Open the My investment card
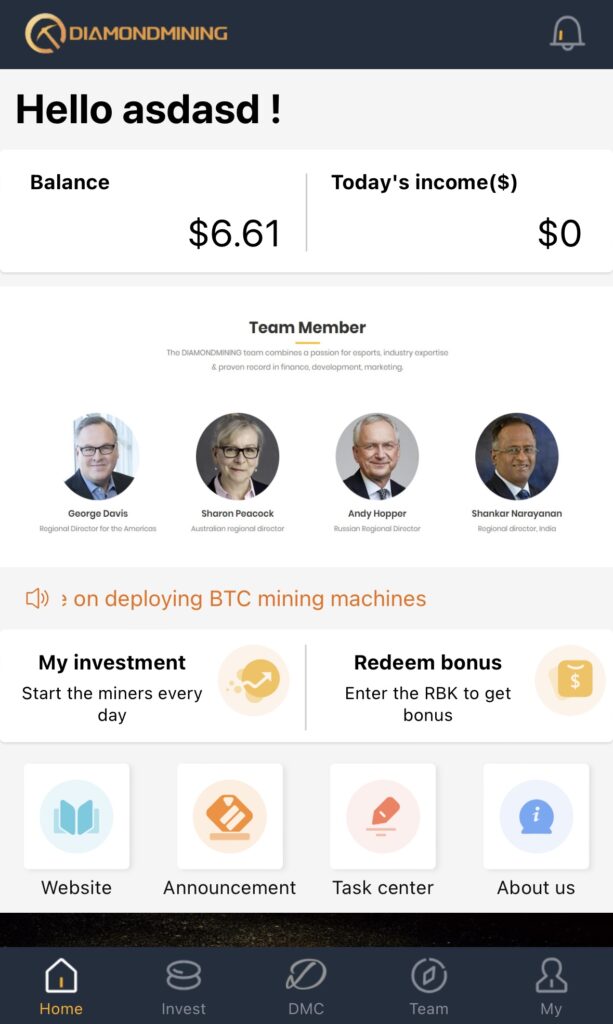 [x=152, y=686]
